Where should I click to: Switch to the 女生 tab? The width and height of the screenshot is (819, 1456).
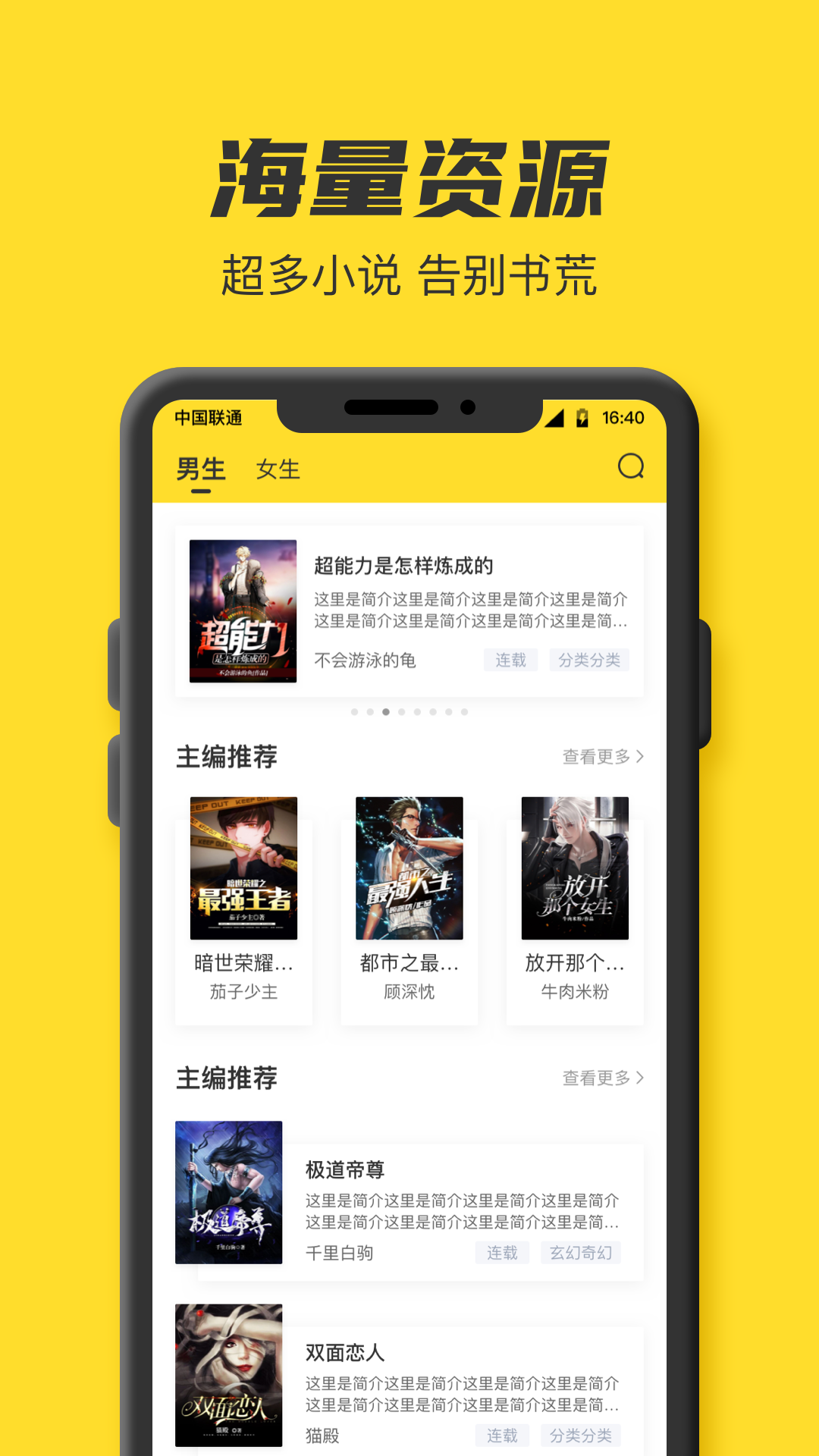[278, 470]
